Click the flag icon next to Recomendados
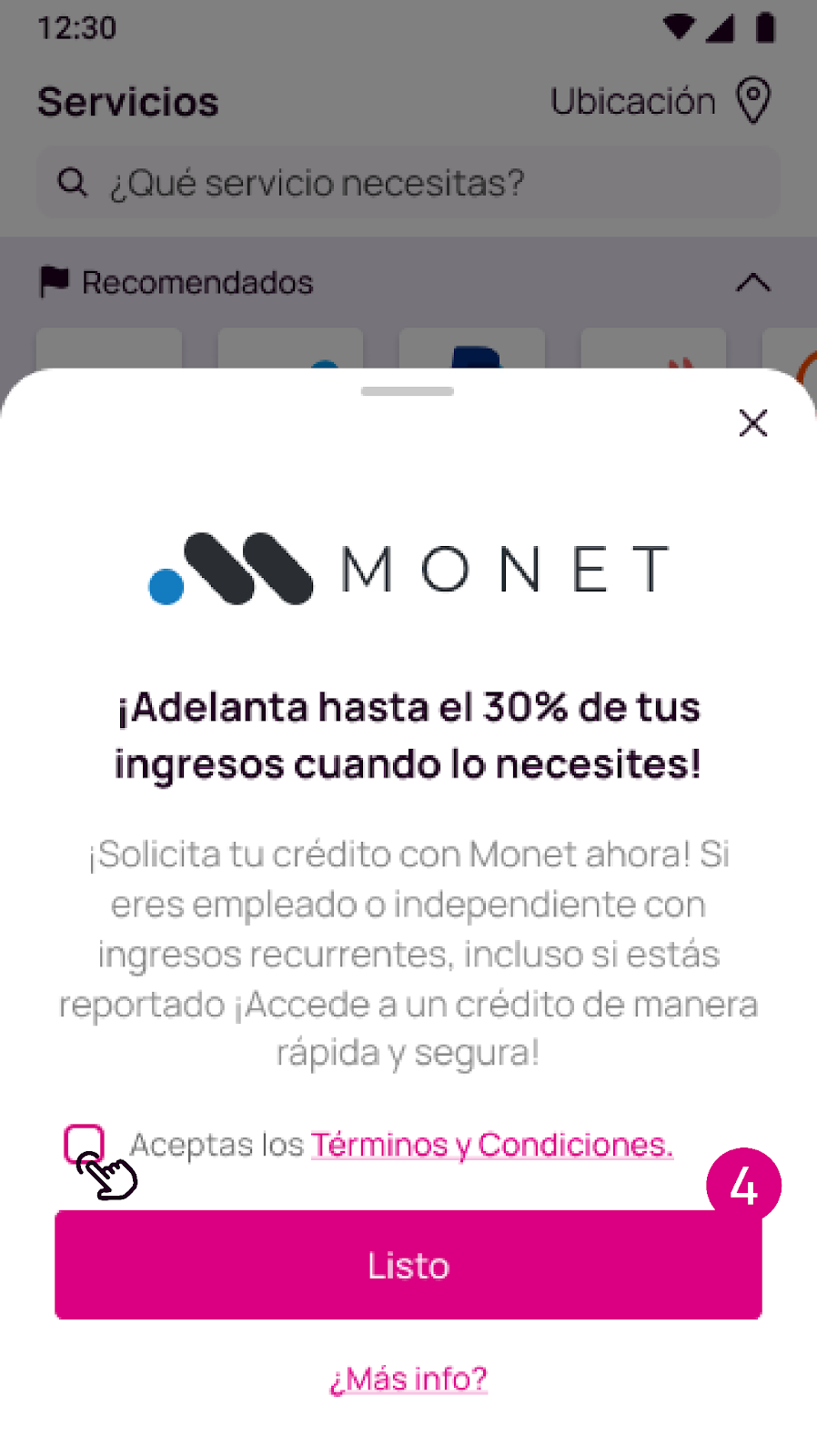Image resolution: width=817 pixels, height=1456 pixels. pyautogui.click(x=53, y=280)
